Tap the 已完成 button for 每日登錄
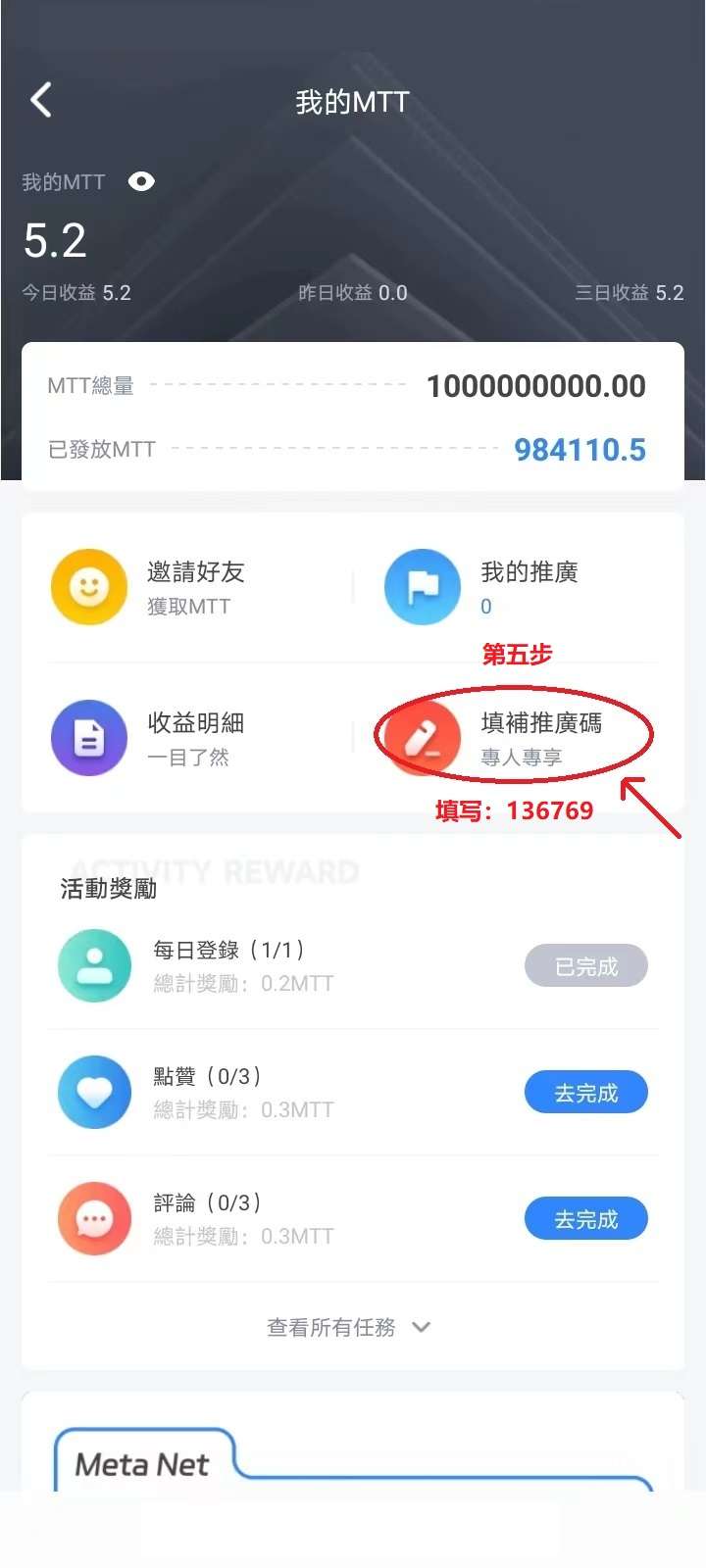Image resolution: width=706 pixels, height=1568 pixels. [x=586, y=966]
